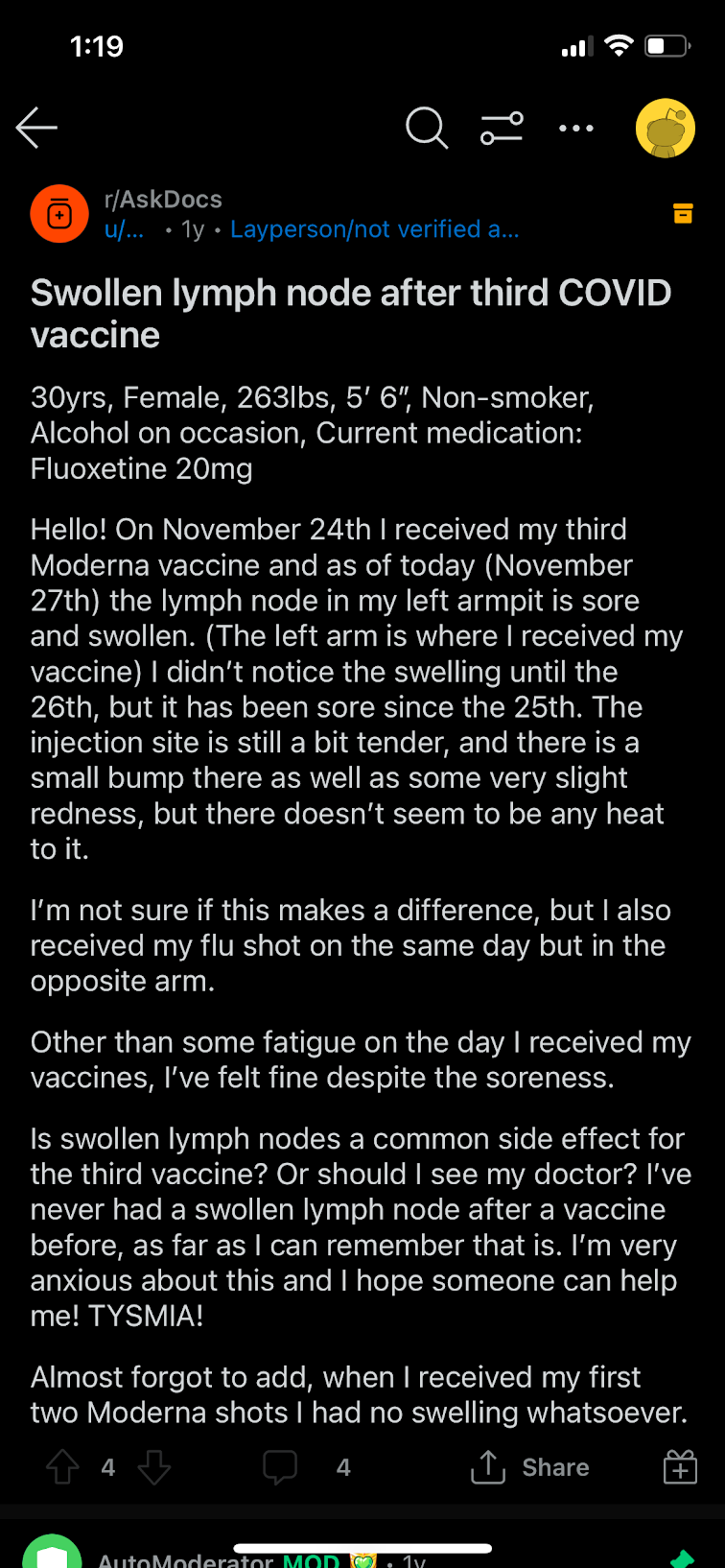Open the post author's username
Screen dimensions: 725x1568
pyautogui.click(x=124, y=229)
